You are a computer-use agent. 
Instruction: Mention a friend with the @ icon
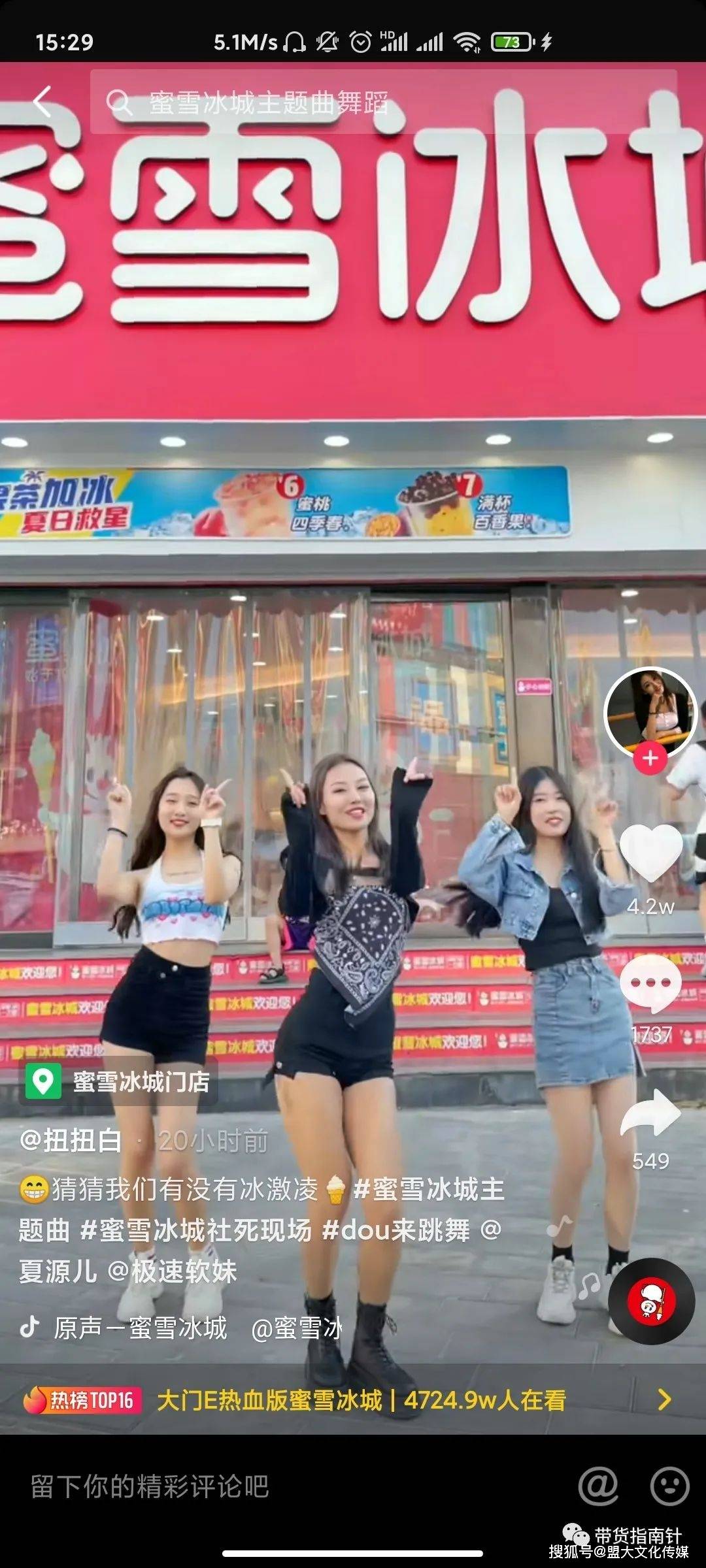598,1485
